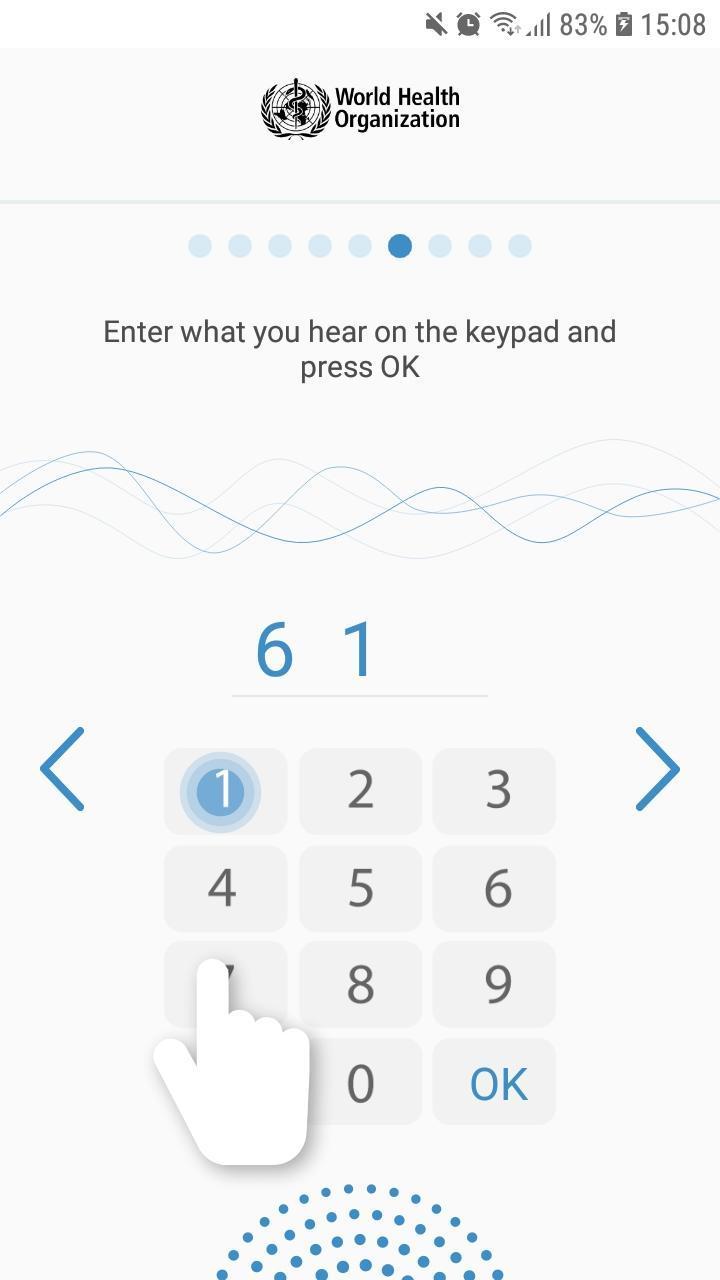The height and width of the screenshot is (1280, 720).
Task: Tap the number 8 keypad key
Action: [x=360, y=985]
